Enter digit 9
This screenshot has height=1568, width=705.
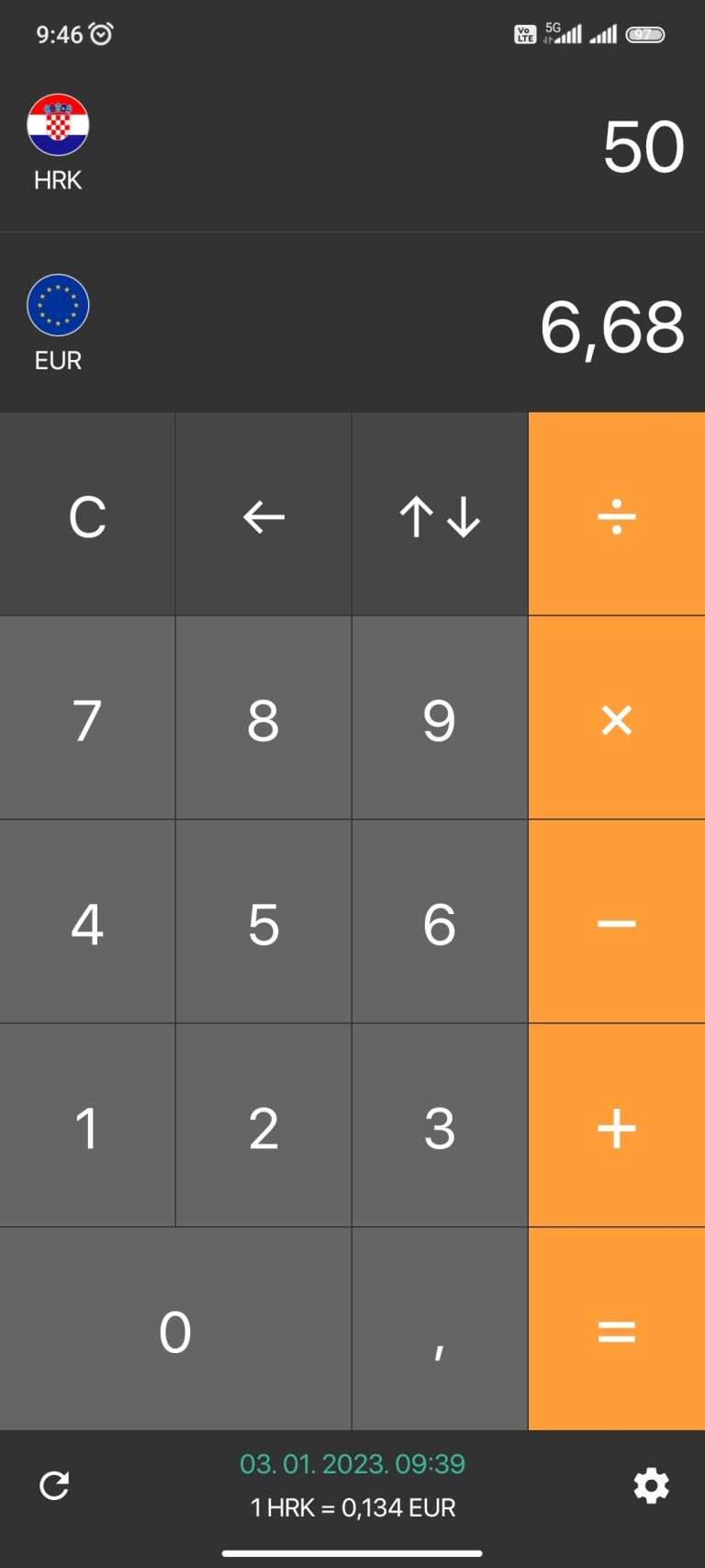coord(440,718)
